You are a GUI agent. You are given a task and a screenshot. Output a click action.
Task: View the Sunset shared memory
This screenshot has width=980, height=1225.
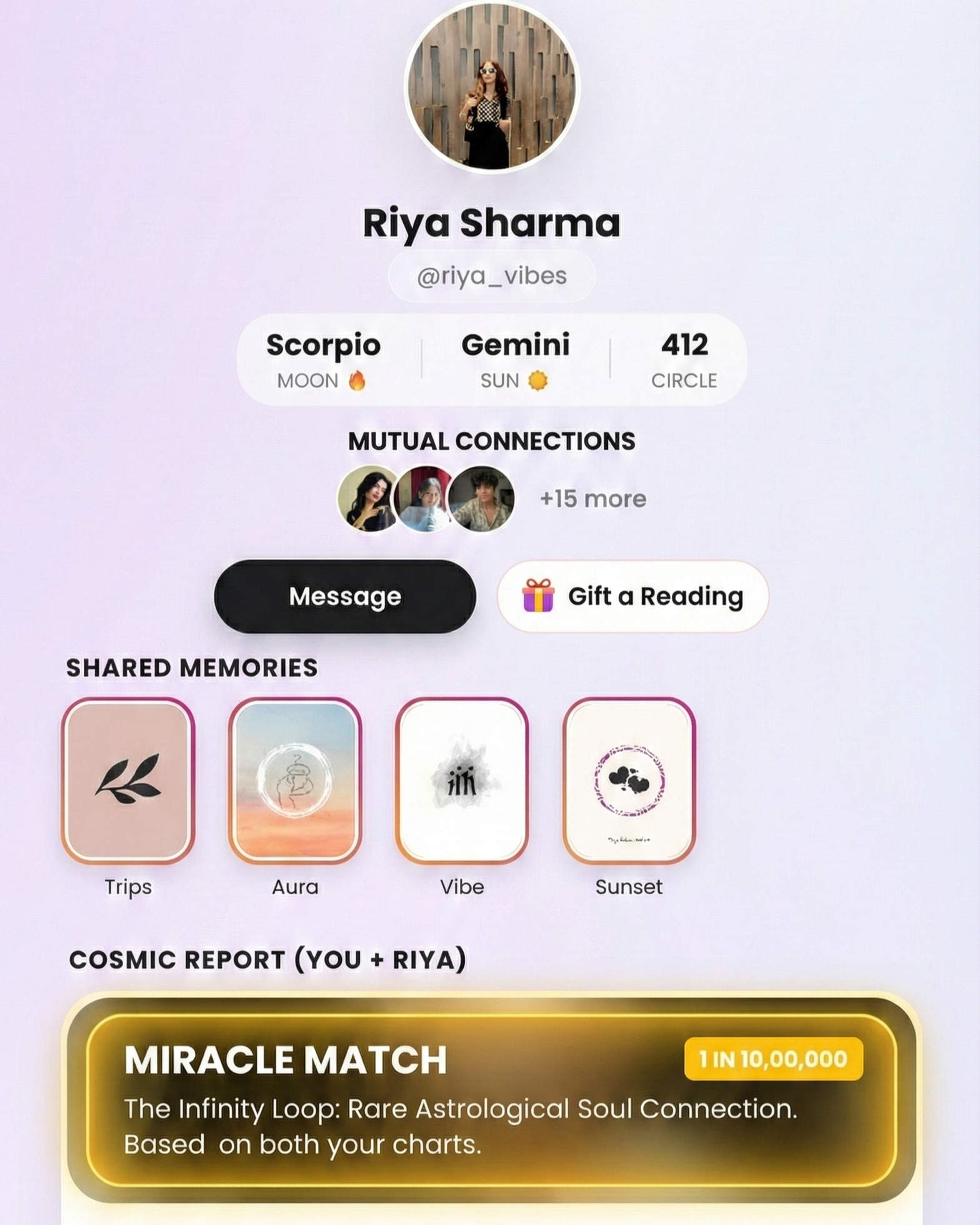point(629,781)
